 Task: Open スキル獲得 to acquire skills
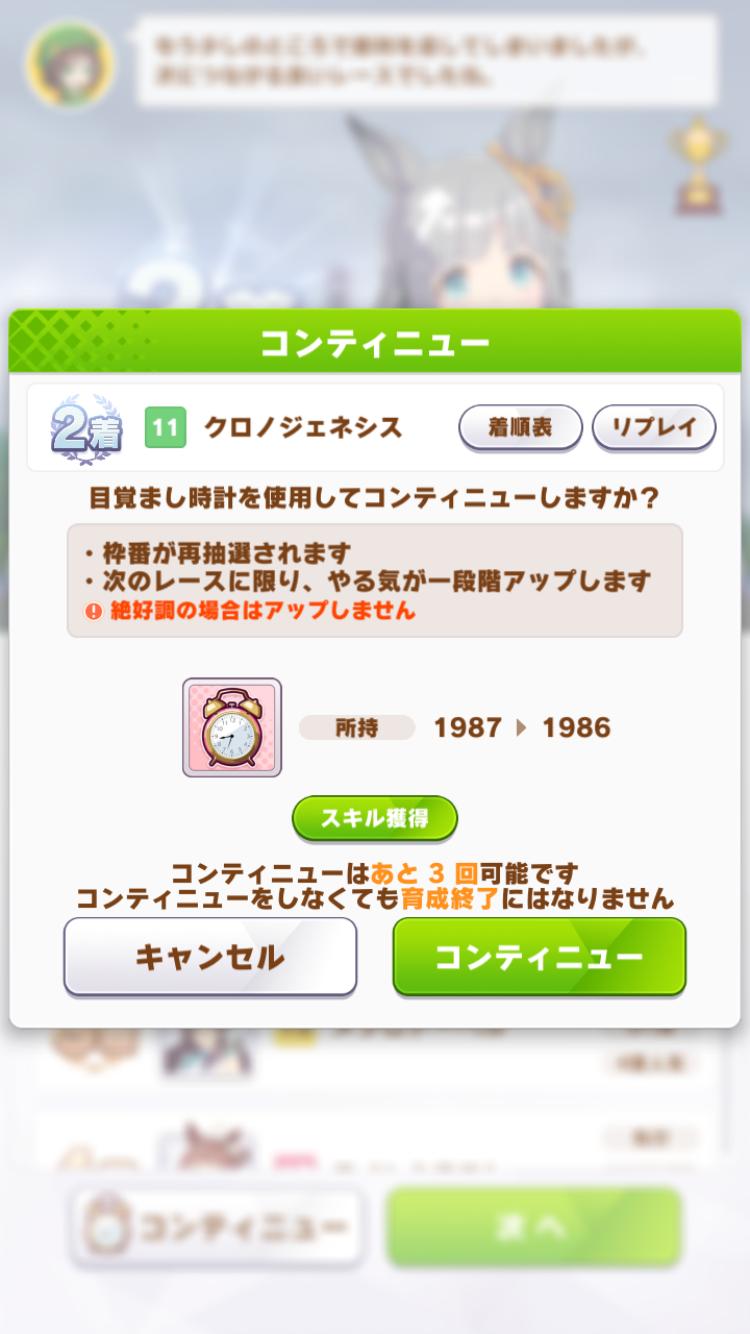point(375,818)
